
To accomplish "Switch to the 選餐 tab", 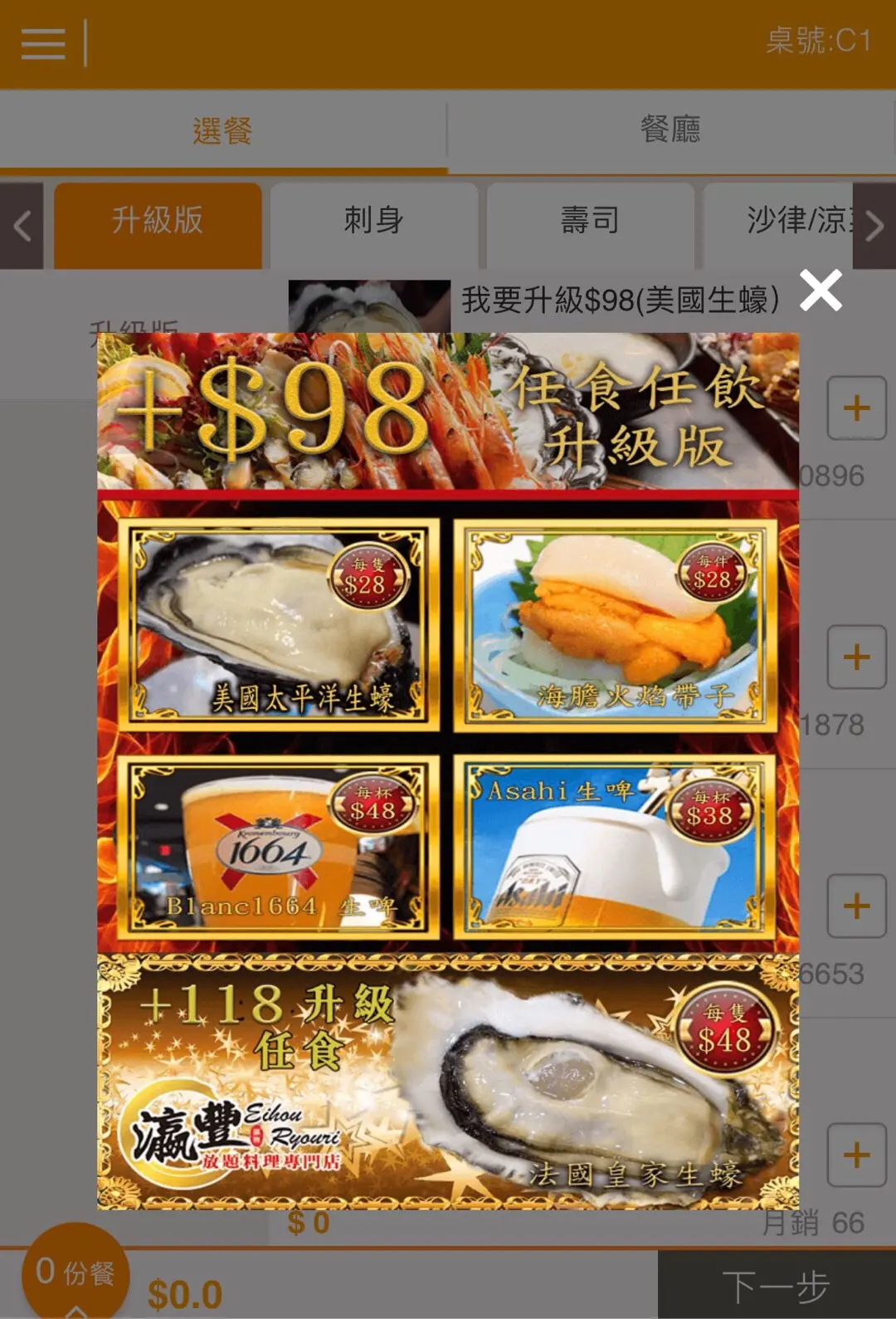I will point(222,130).
